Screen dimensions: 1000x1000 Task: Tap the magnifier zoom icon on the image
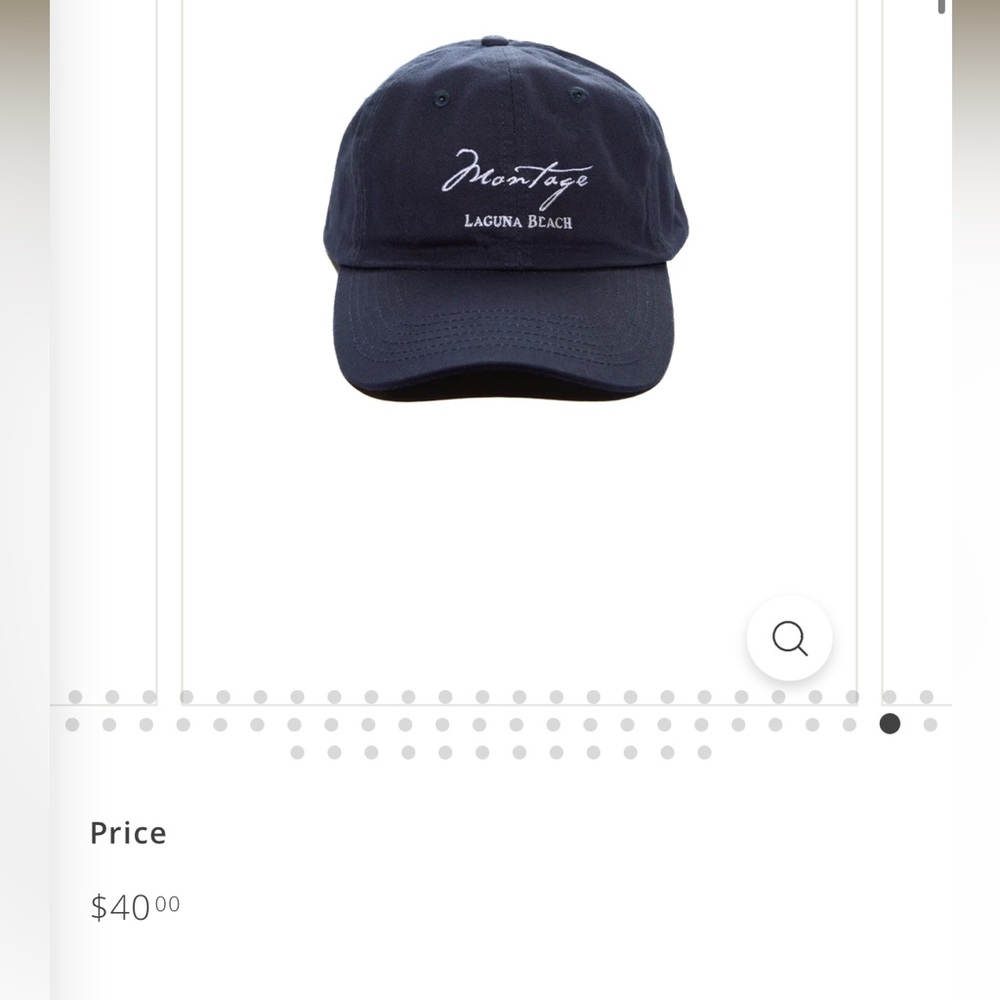789,638
